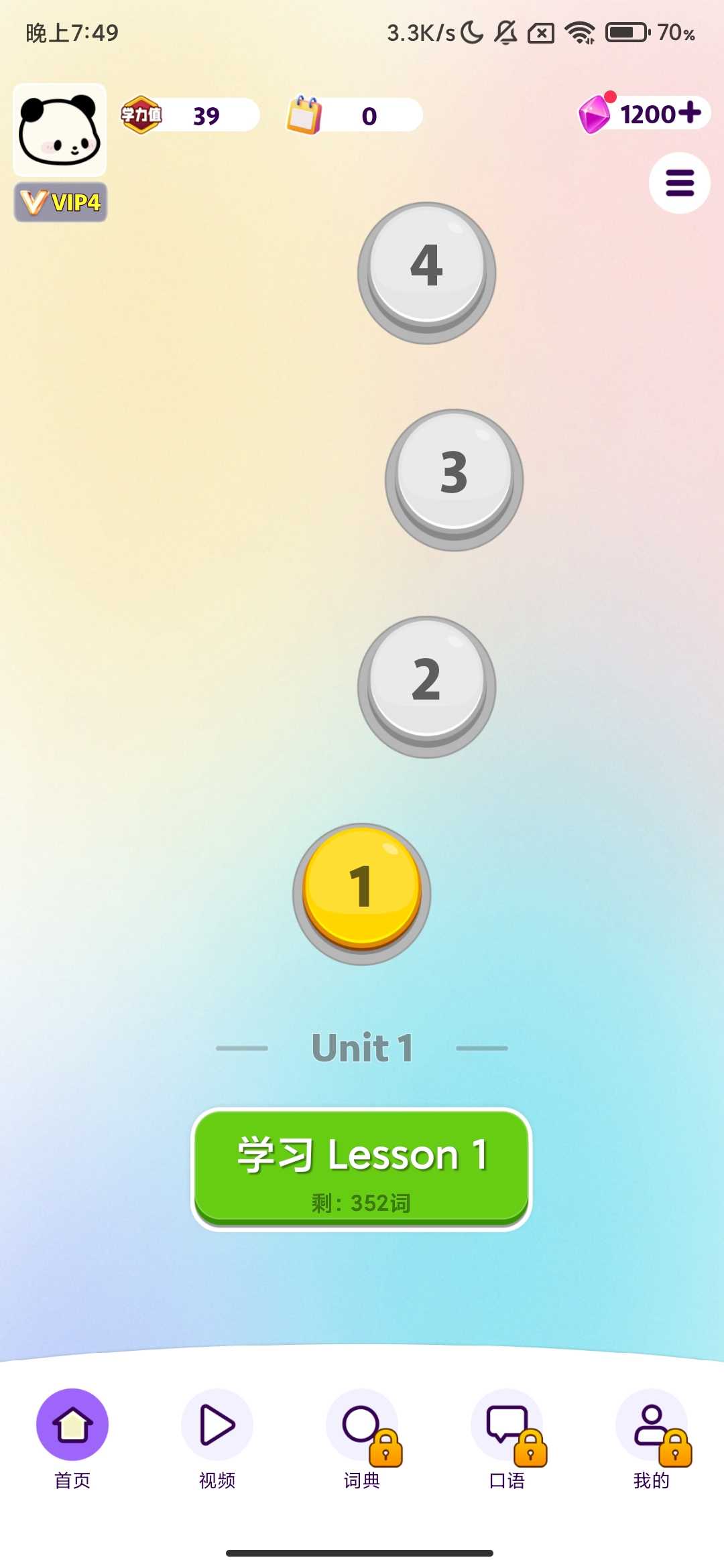The width and height of the screenshot is (724, 1568).
Task: Add more gems via 1200+ button
Action: (645, 114)
